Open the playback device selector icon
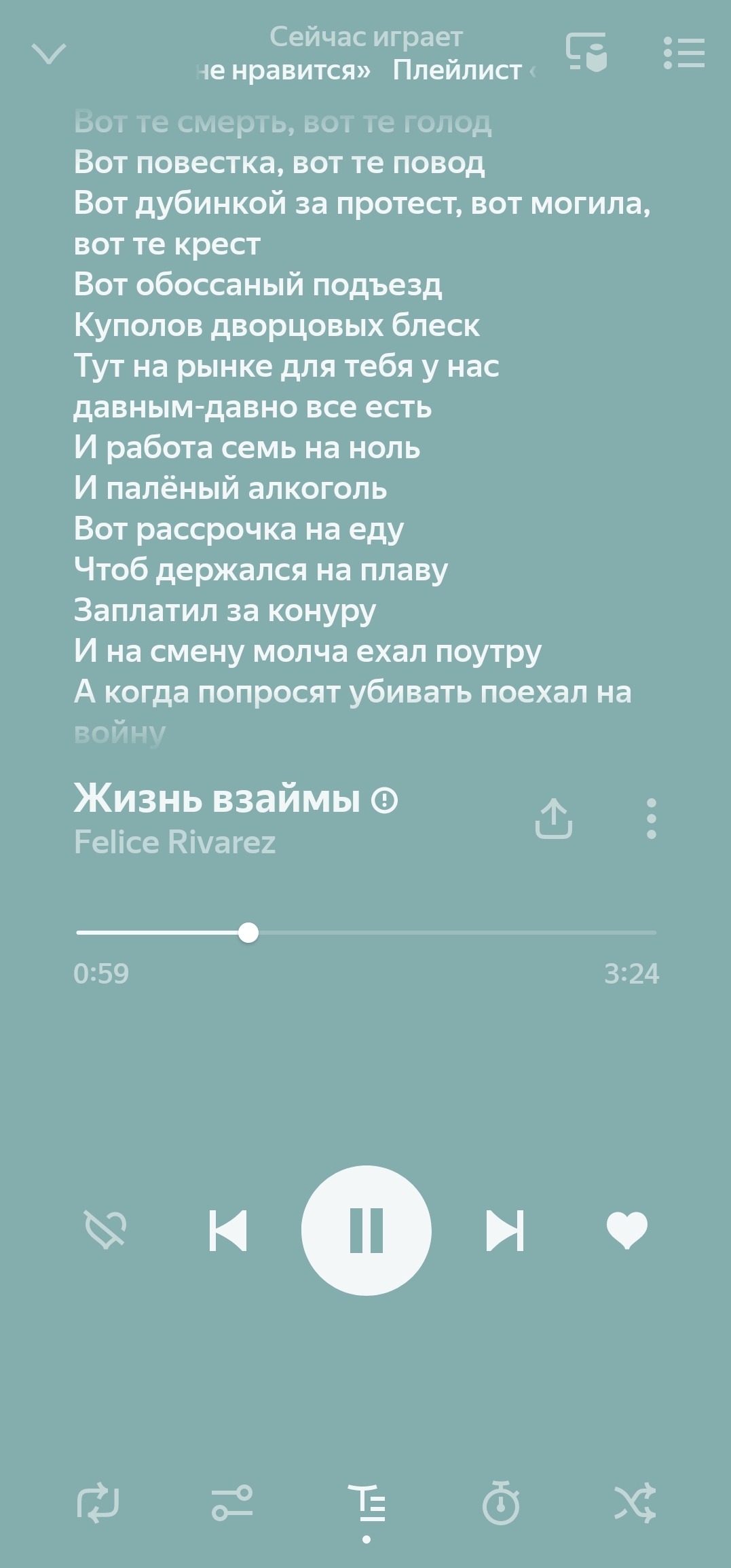This screenshot has width=731, height=1568. [586, 52]
